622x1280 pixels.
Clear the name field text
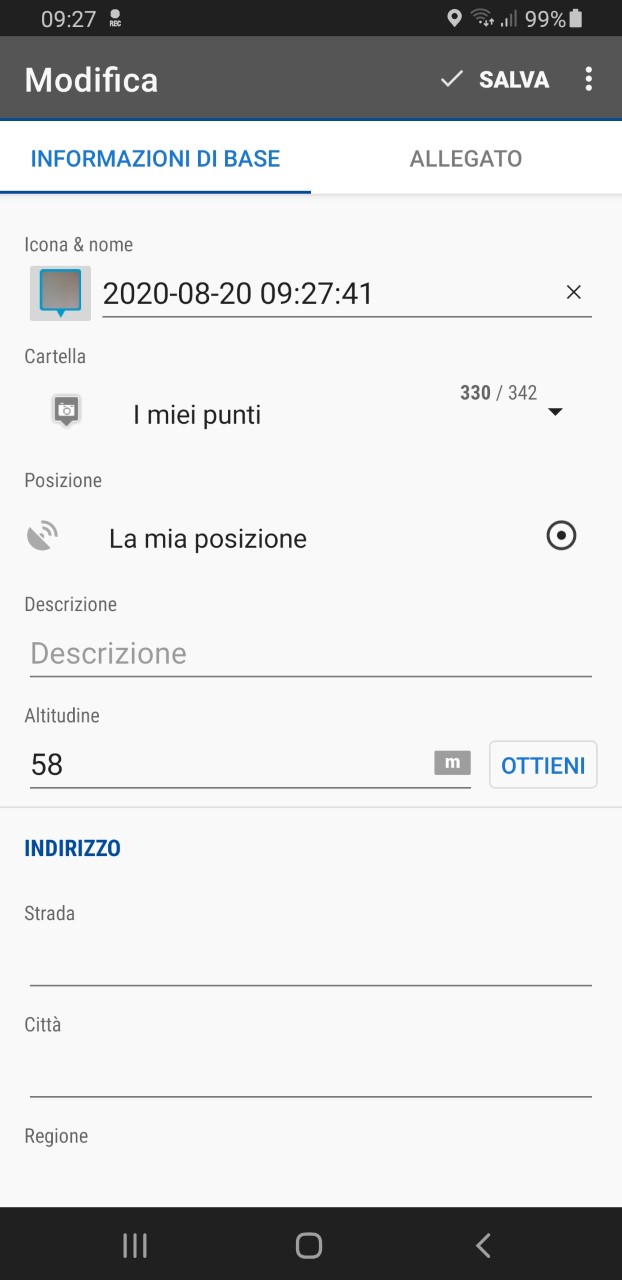[574, 292]
